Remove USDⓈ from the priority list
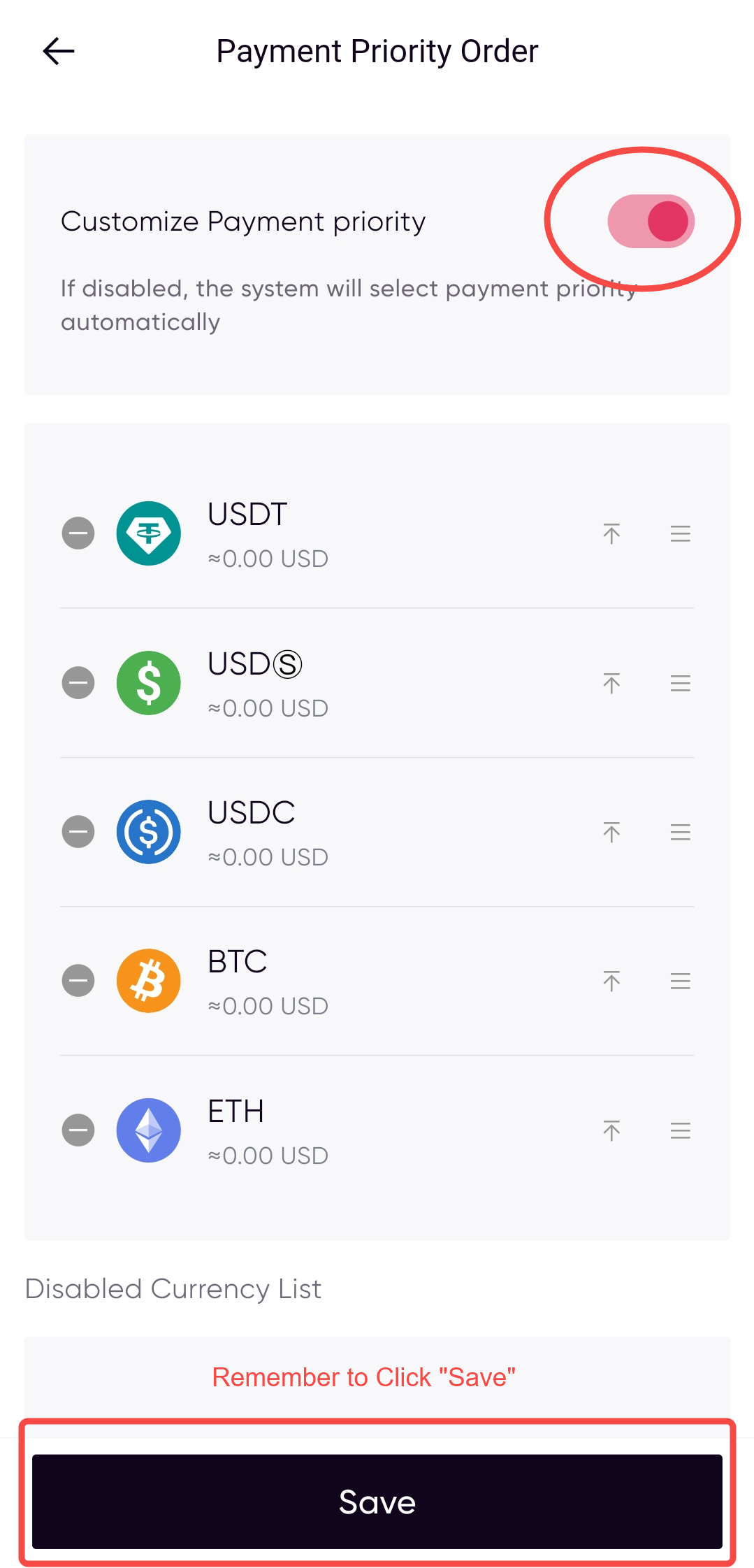 point(78,683)
